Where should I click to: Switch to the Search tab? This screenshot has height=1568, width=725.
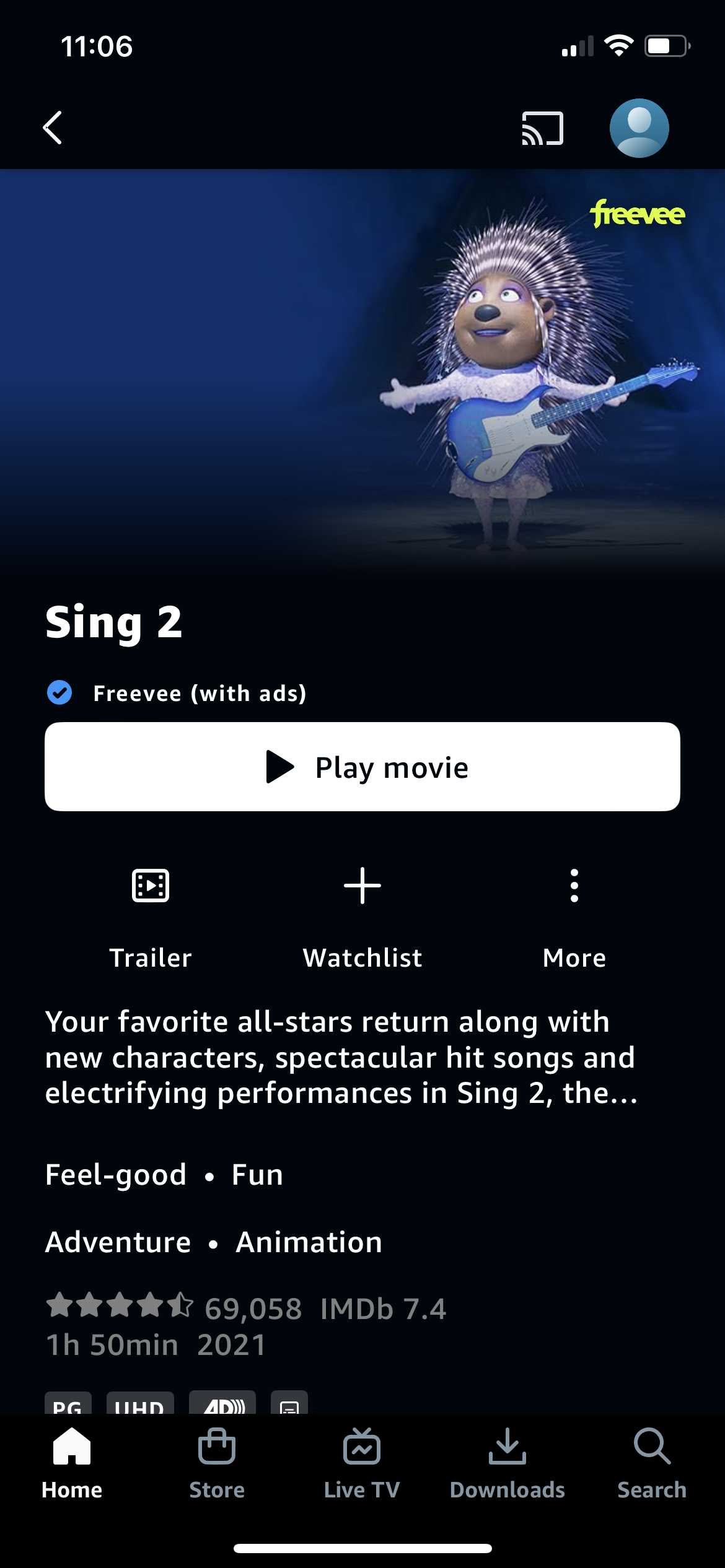(x=652, y=1464)
